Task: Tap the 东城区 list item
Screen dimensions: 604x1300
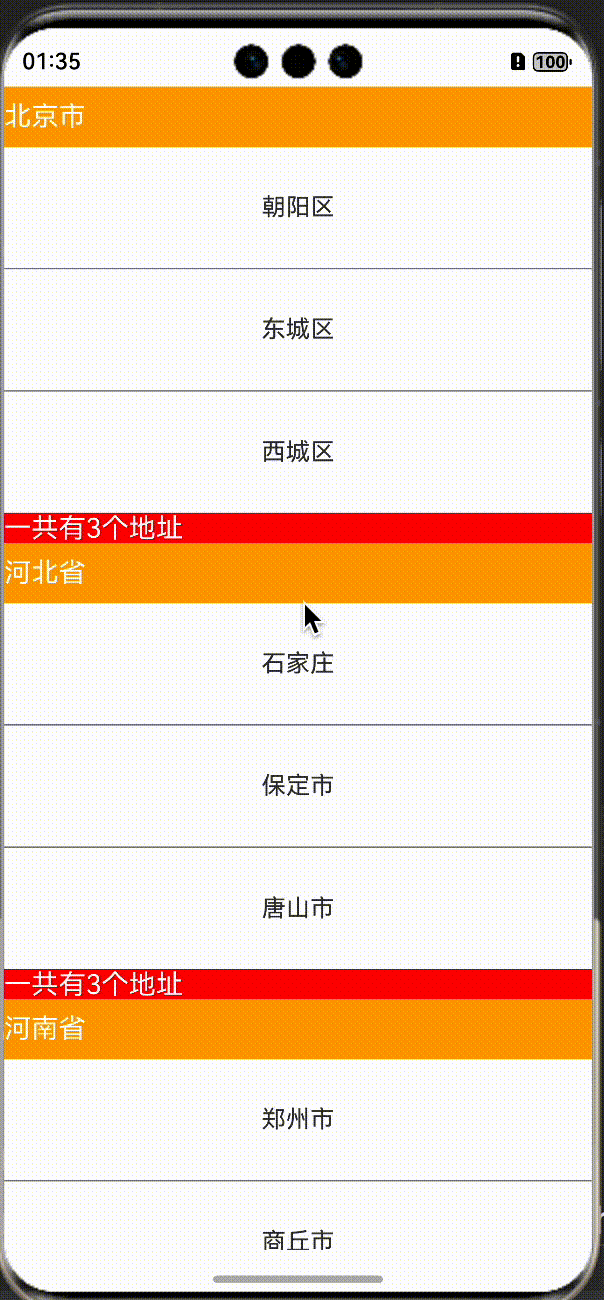Action: coord(298,329)
